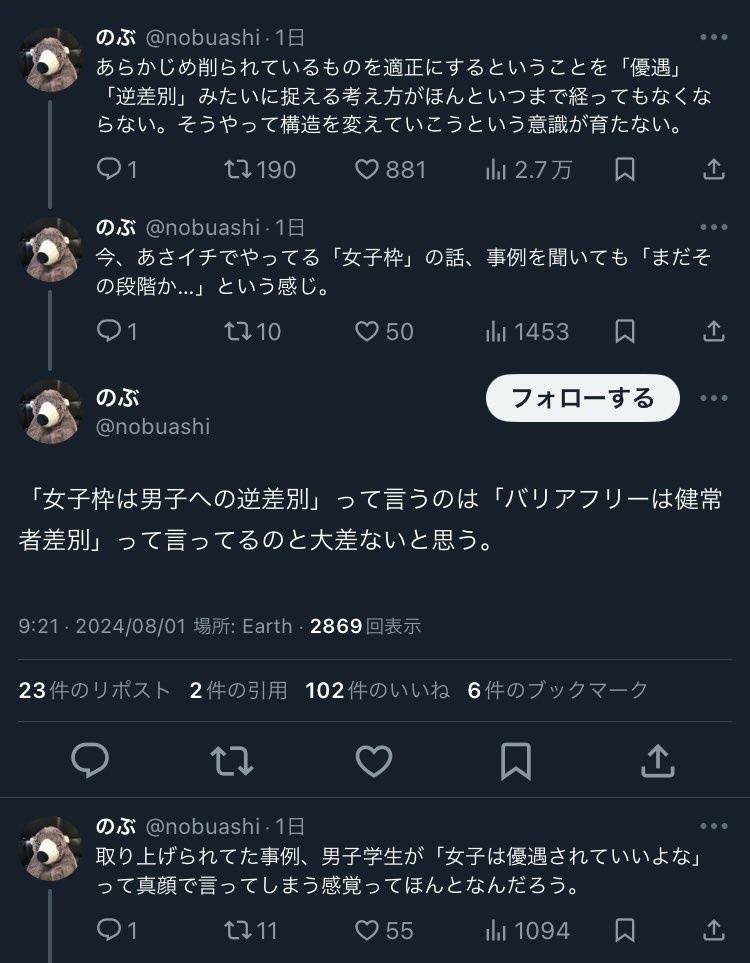Tap the フォローする button
The height and width of the screenshot is (963, 750).
click(x=582, y=398)
